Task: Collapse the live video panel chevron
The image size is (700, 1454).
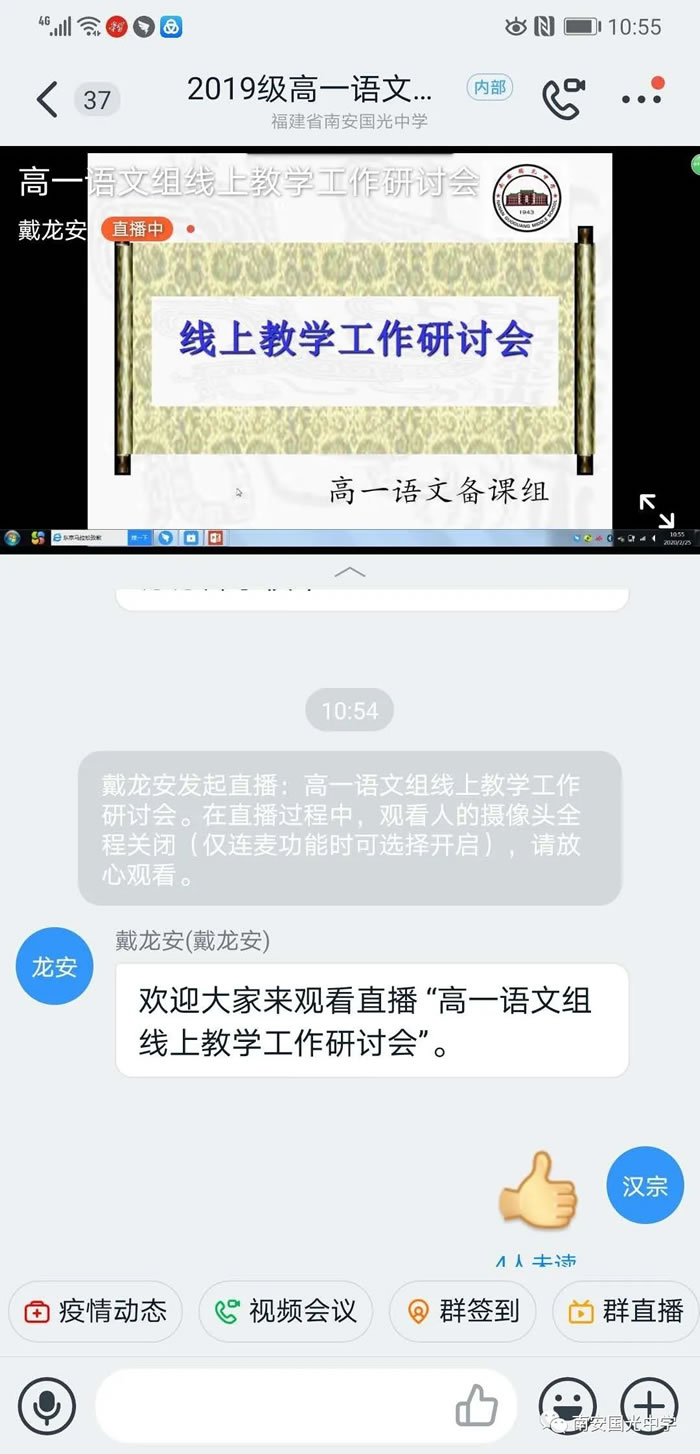Action: [x=349, y=572]
